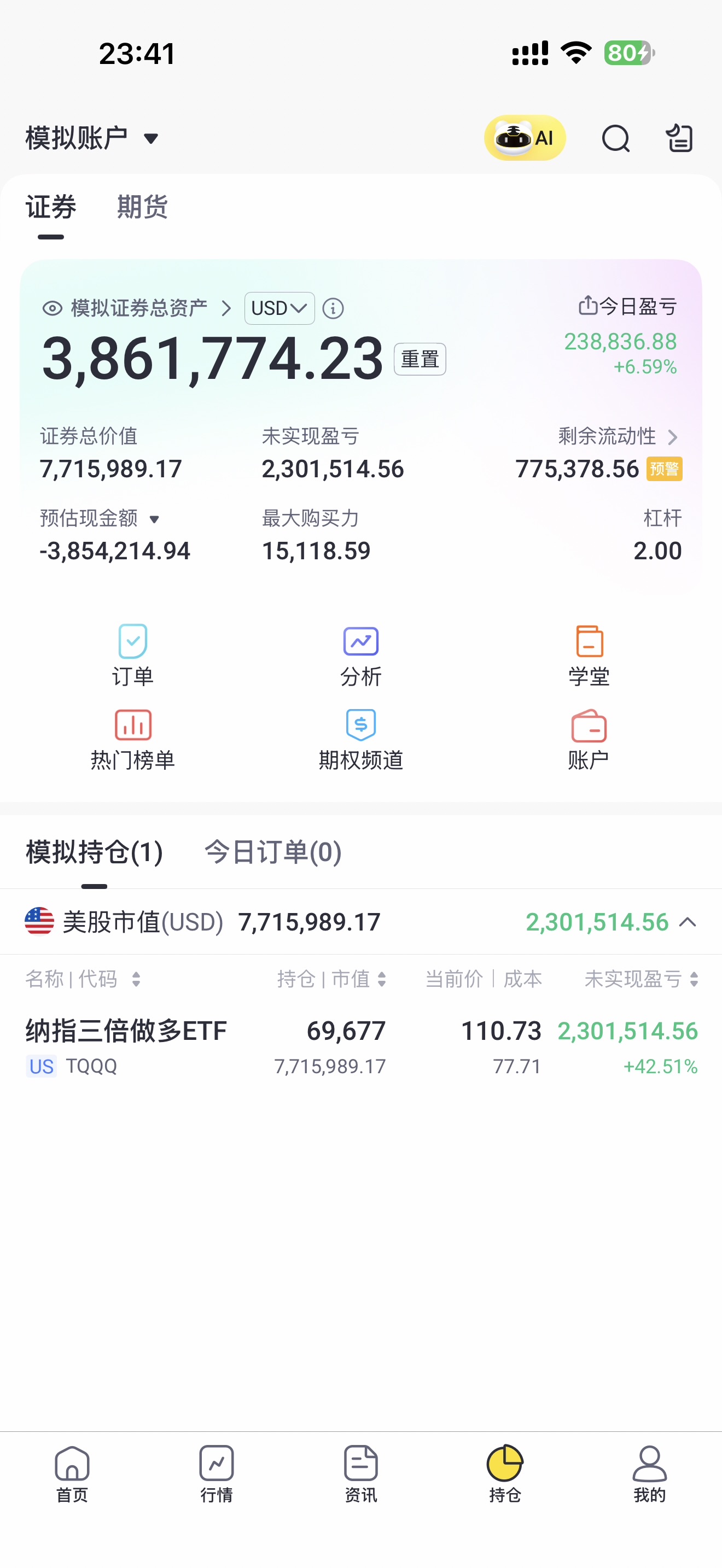Open the AI assistant
722x1568 pixels.
point(525,138)
